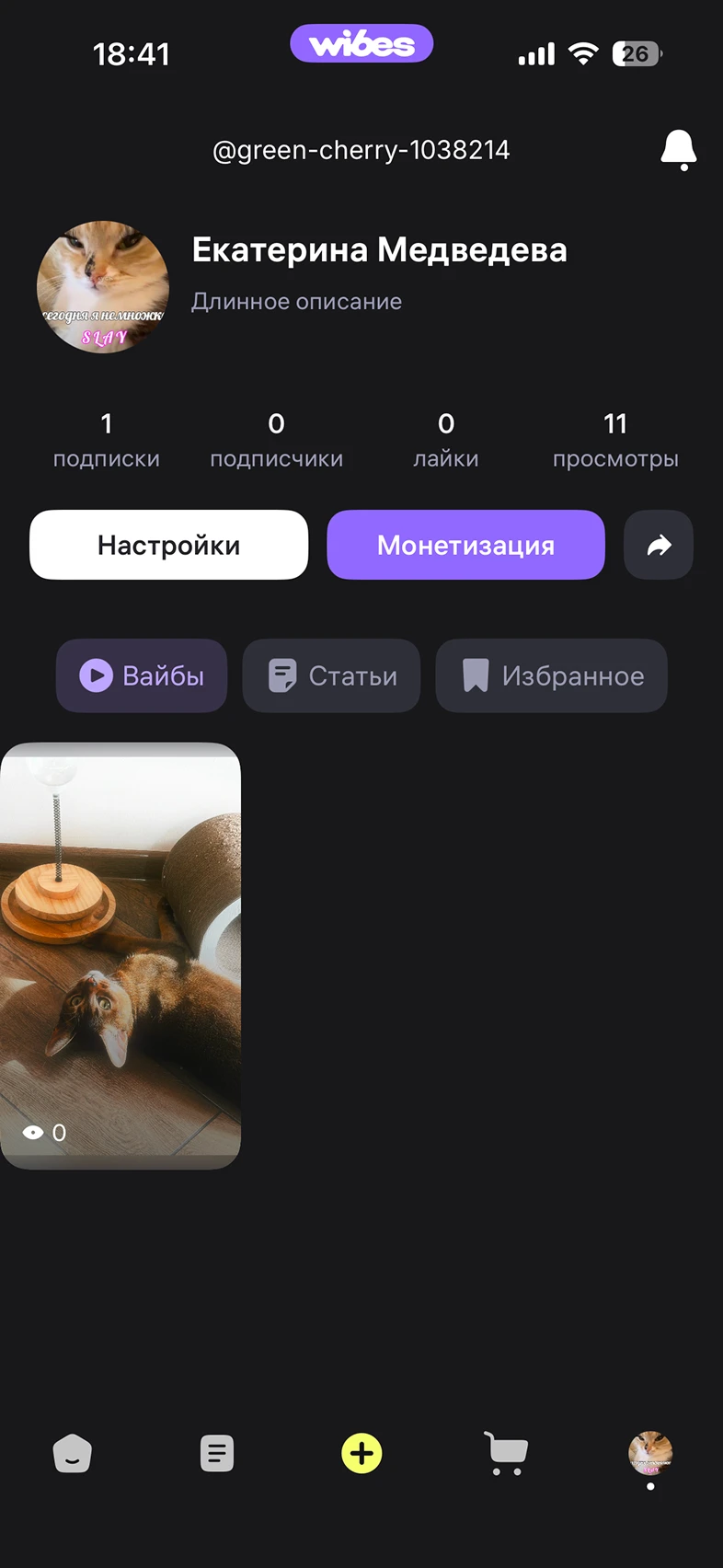723x1568 pixels.
Task: Switch to the Статьи tab
Action: (x=331, y=675)
